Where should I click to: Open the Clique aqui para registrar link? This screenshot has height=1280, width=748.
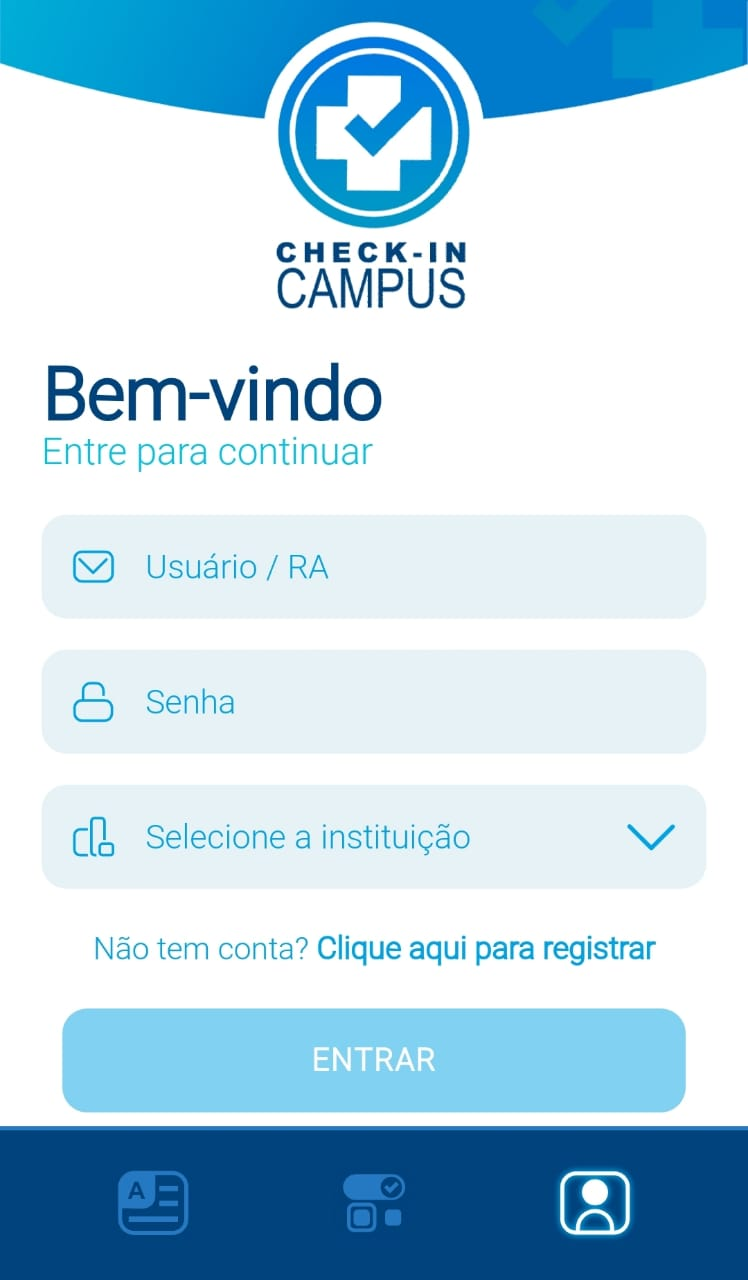click(x=486, y=948)
